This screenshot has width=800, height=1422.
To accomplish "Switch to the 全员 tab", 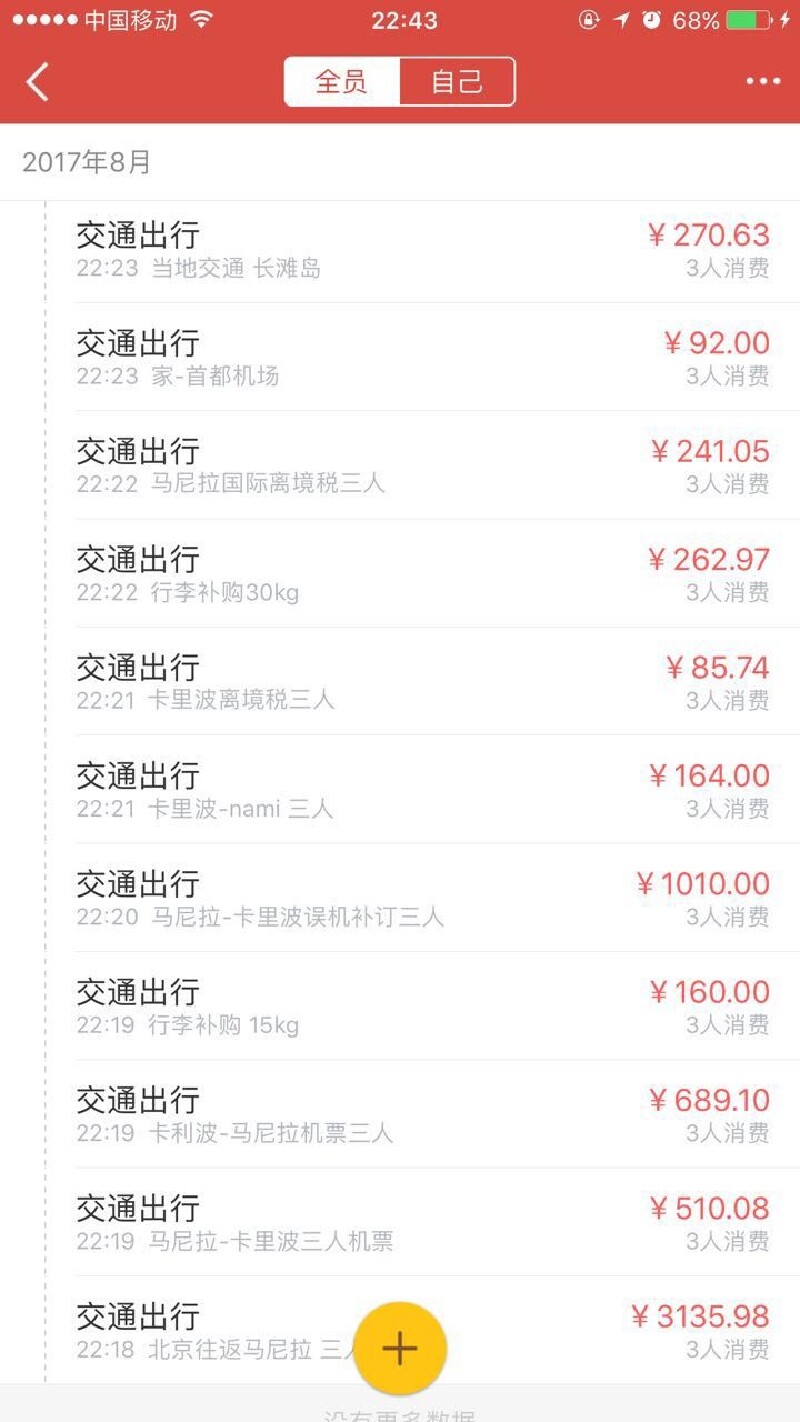I will (x=342, y=82).
